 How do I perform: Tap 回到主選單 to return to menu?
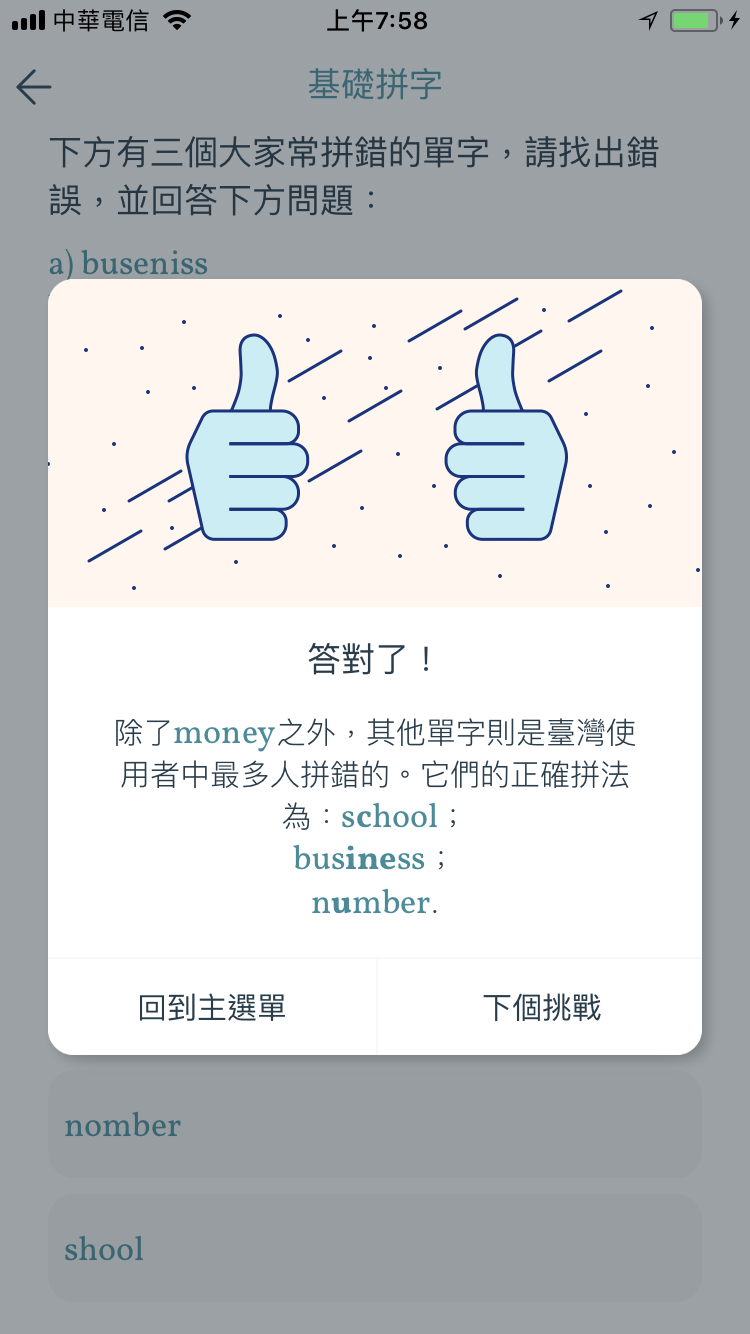pos(212,1007)
